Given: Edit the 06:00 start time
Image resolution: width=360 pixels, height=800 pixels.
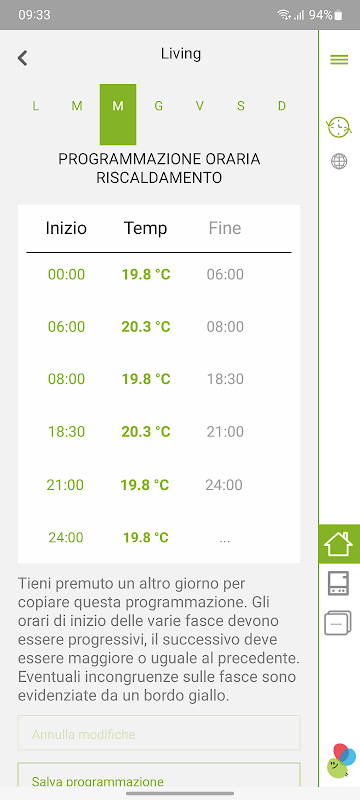Looking at the screenshot, I should point(66,327).
